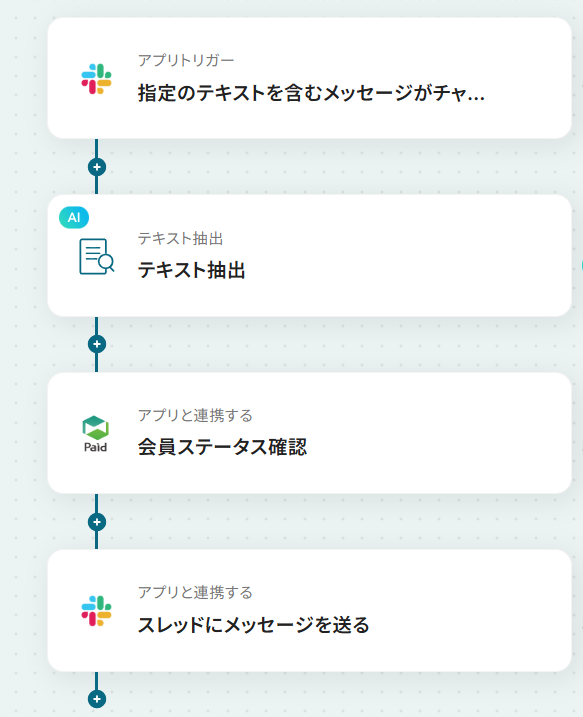Open the スレッドにメッセージを送る step

click(x=310, y=610)
